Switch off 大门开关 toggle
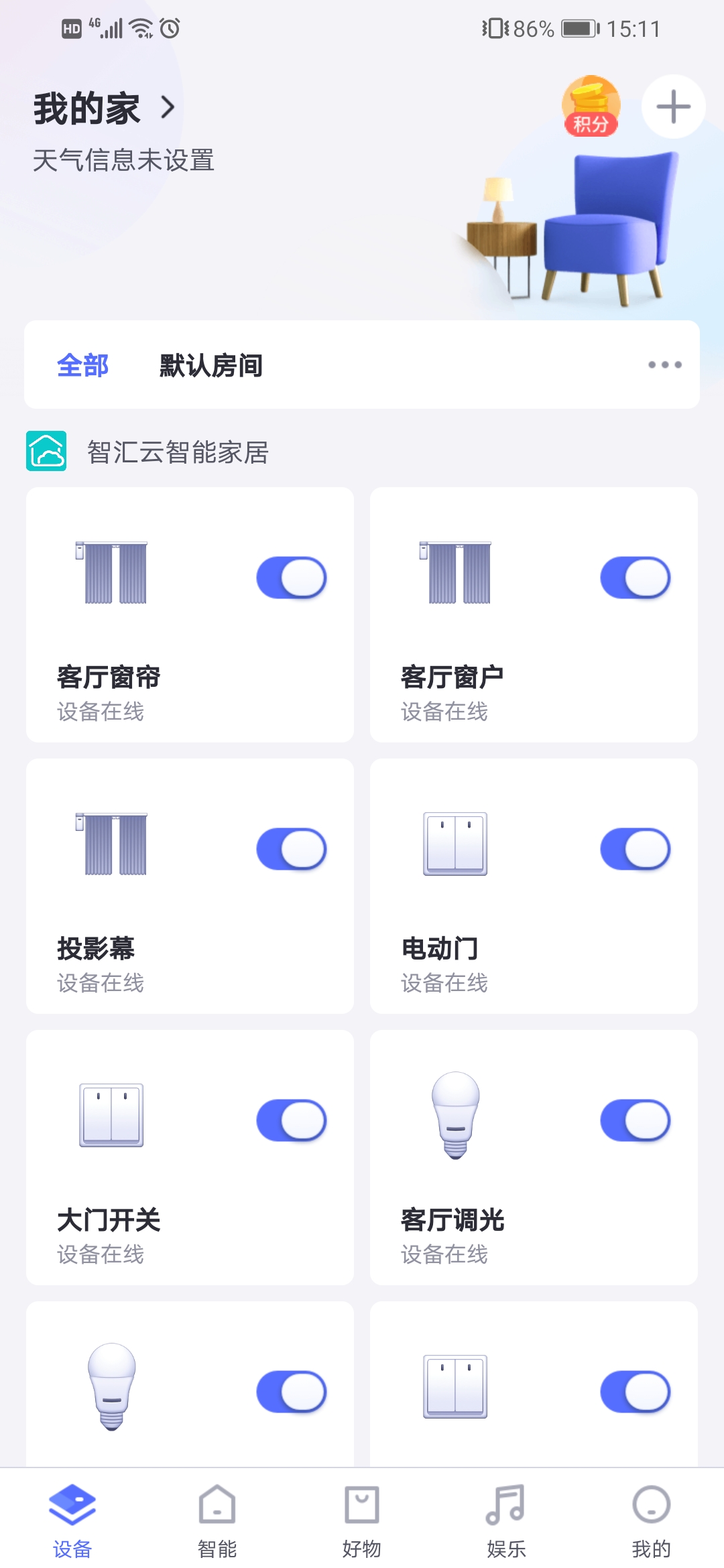Image resolution: width=724 pixels, height=1568 pixels. click(292, 1120)
